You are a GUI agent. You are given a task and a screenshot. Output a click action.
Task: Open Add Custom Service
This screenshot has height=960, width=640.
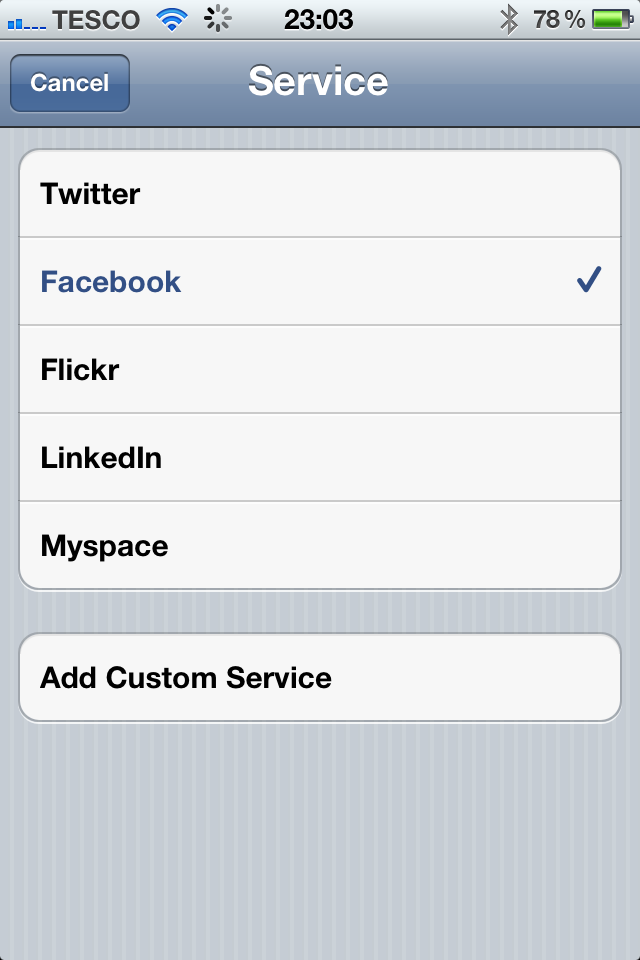coord(320,678)
